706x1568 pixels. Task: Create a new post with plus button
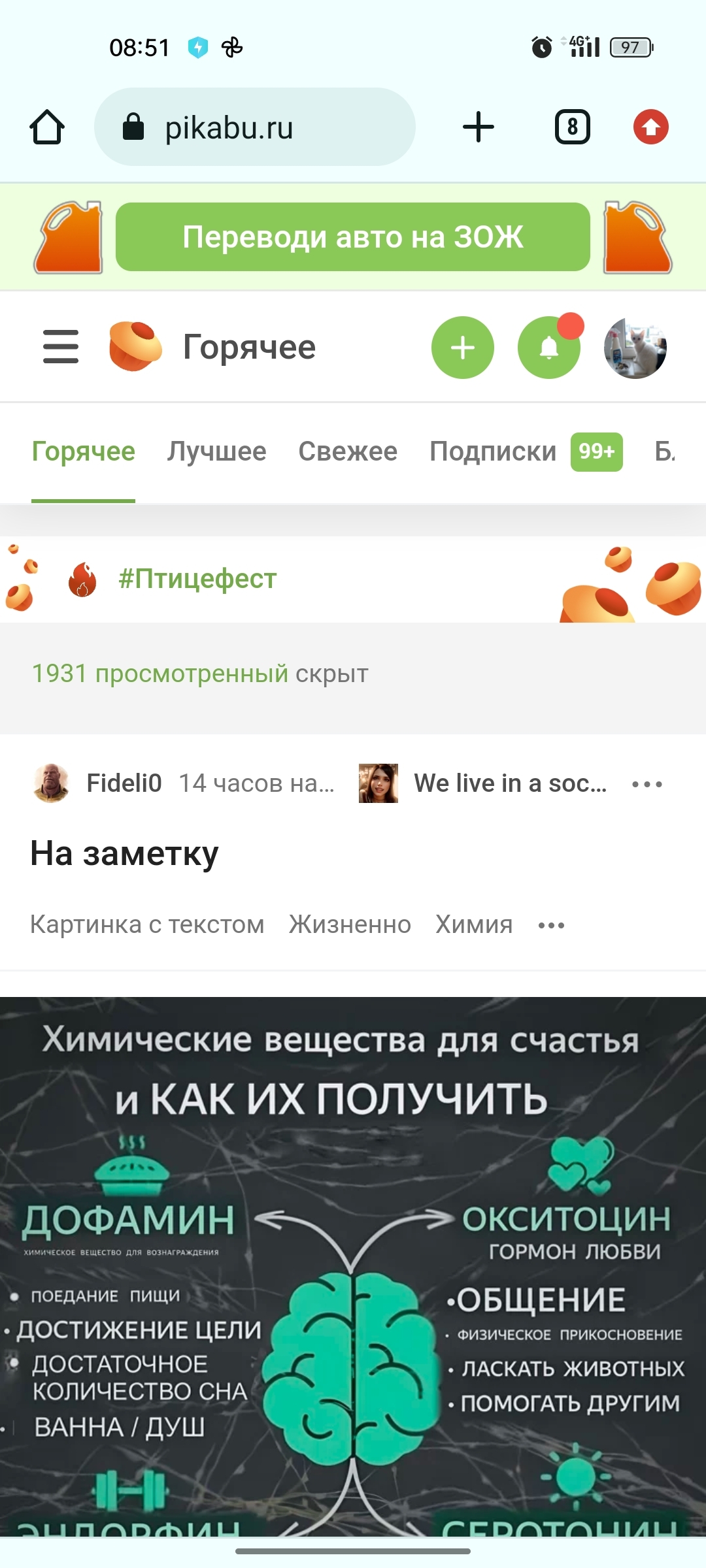(x=462, y=348)
